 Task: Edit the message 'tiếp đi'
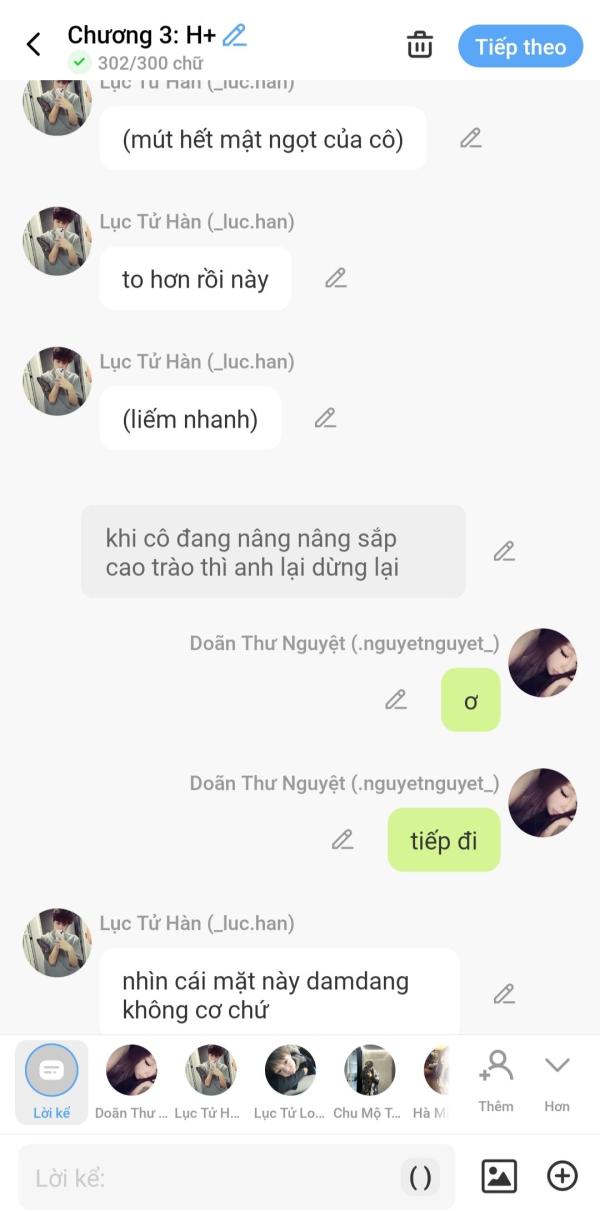pyautogui.click(x=343, y=840)
